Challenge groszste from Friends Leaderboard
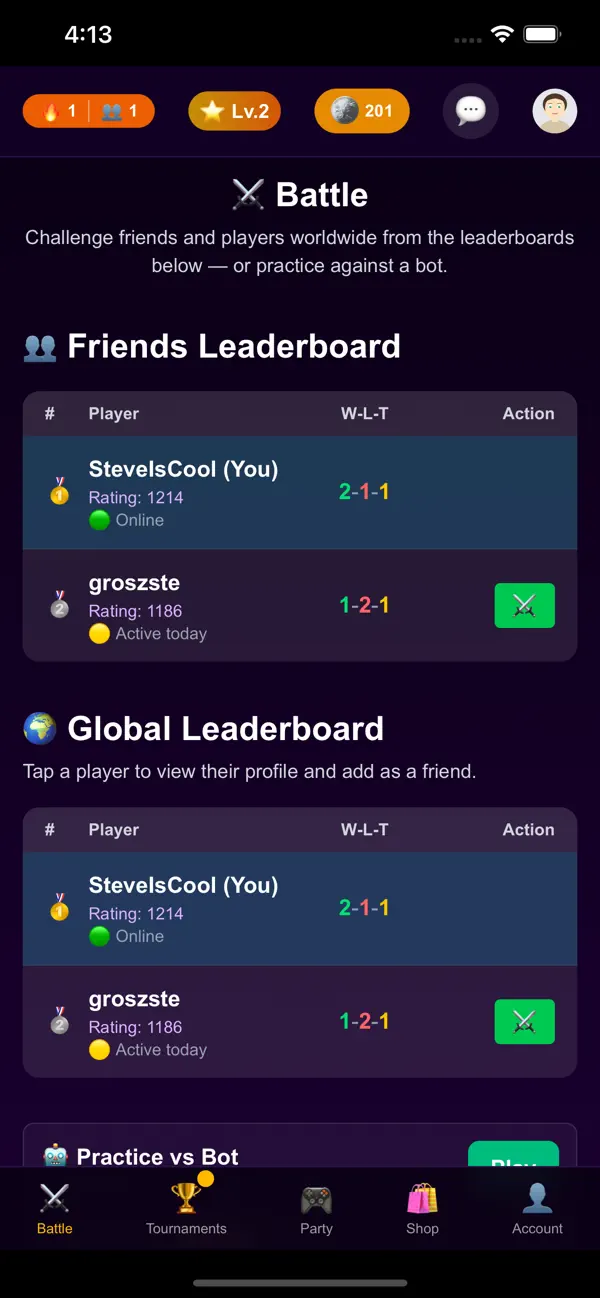 [525, 606]
